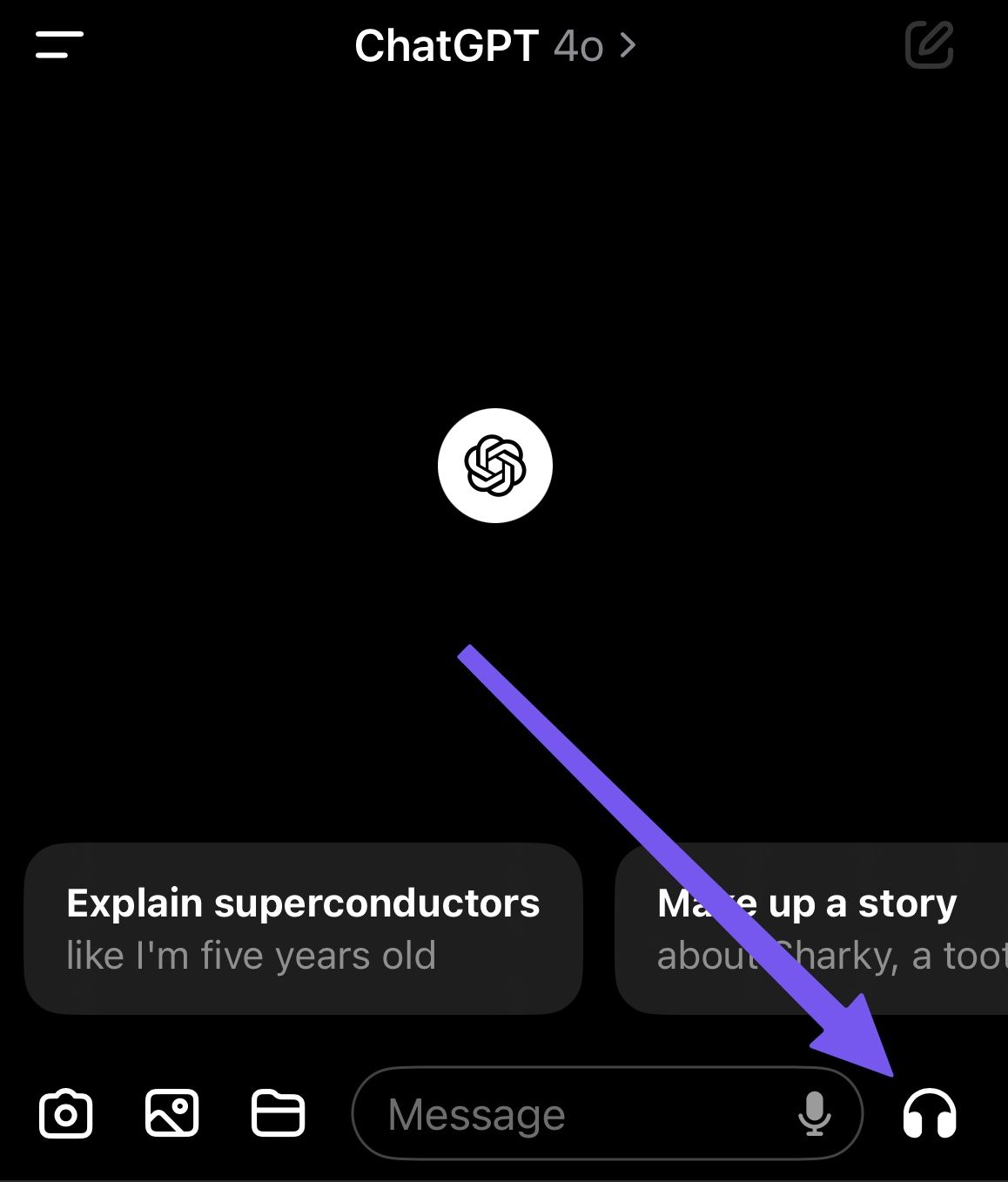This screenshot has height=1182, width=1008.
Task: Attach an image from the photo library
Action: pyautogui.click(x=171, y=1113)
